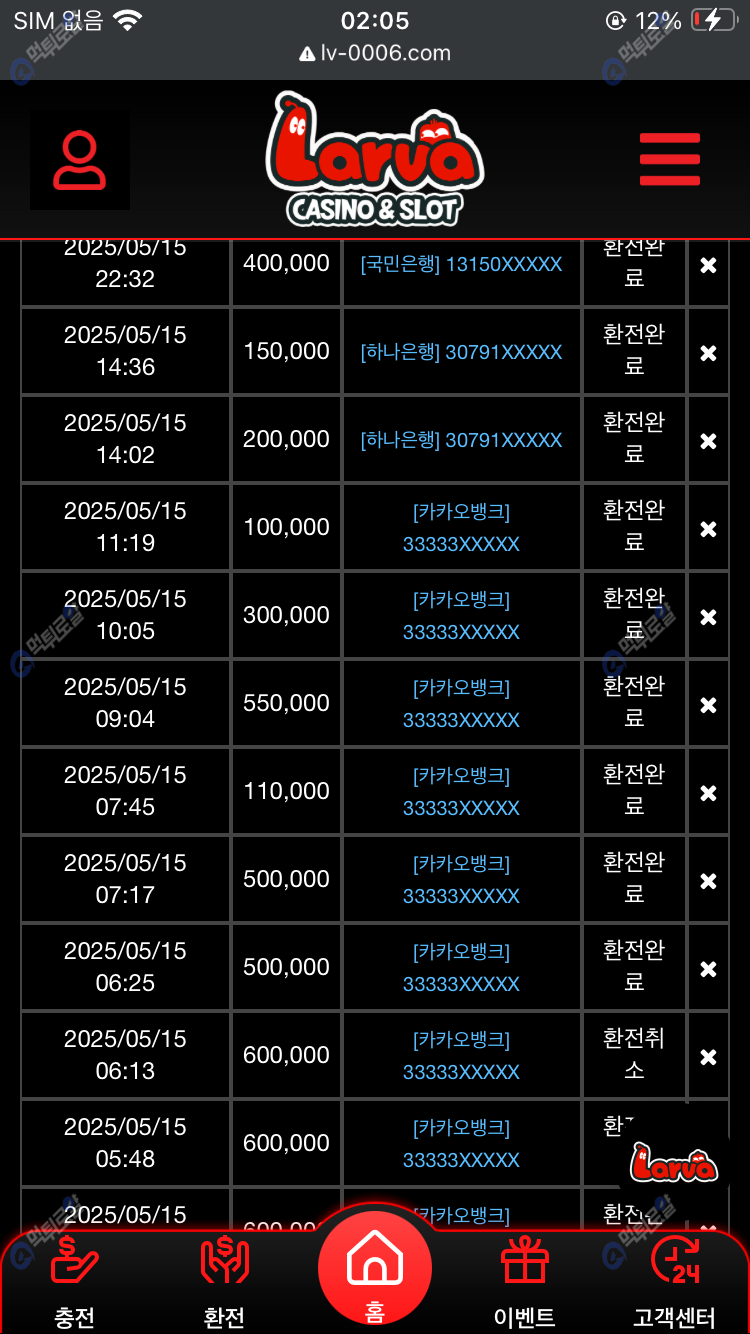Tap the floating Larva badge
The width and height of the screenshot is (750, 1334).
click(674, 1164)
